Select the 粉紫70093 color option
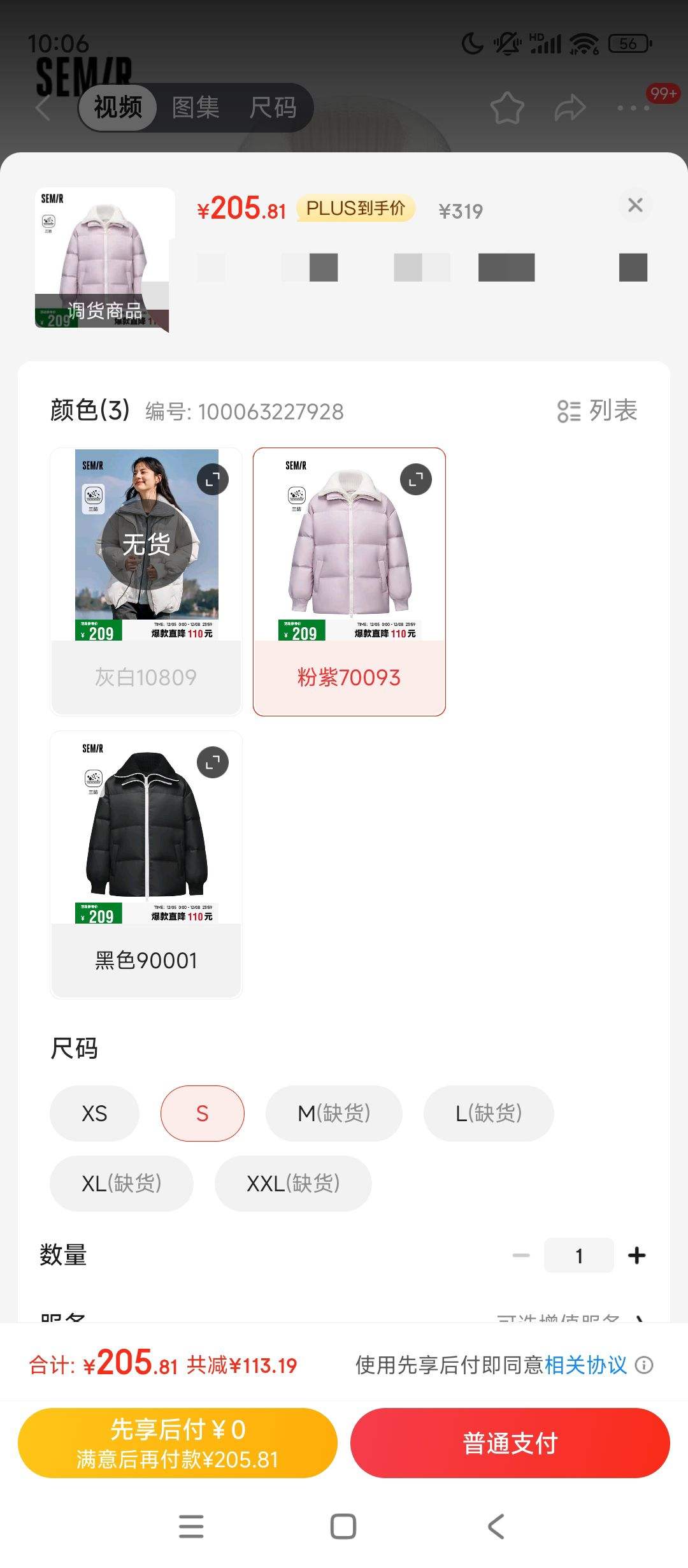 pos(349,581)
